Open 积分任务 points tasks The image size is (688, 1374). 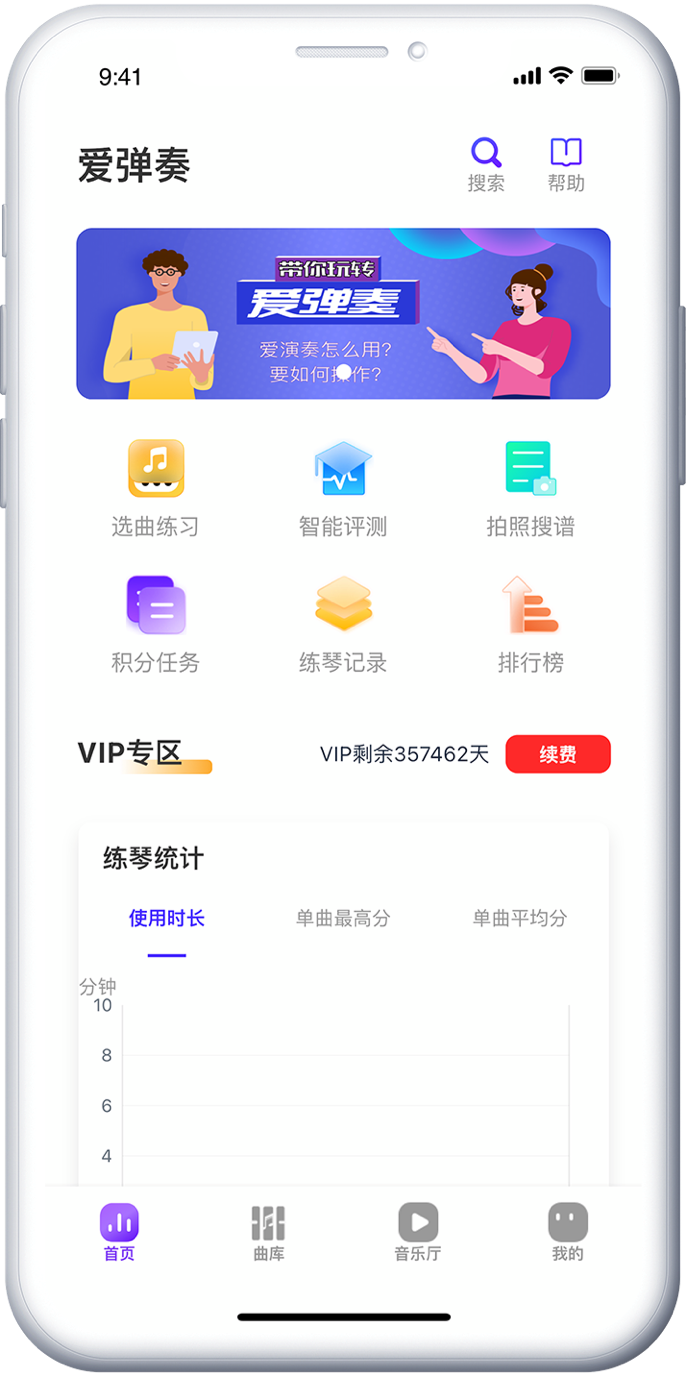(x=155, y=623)
